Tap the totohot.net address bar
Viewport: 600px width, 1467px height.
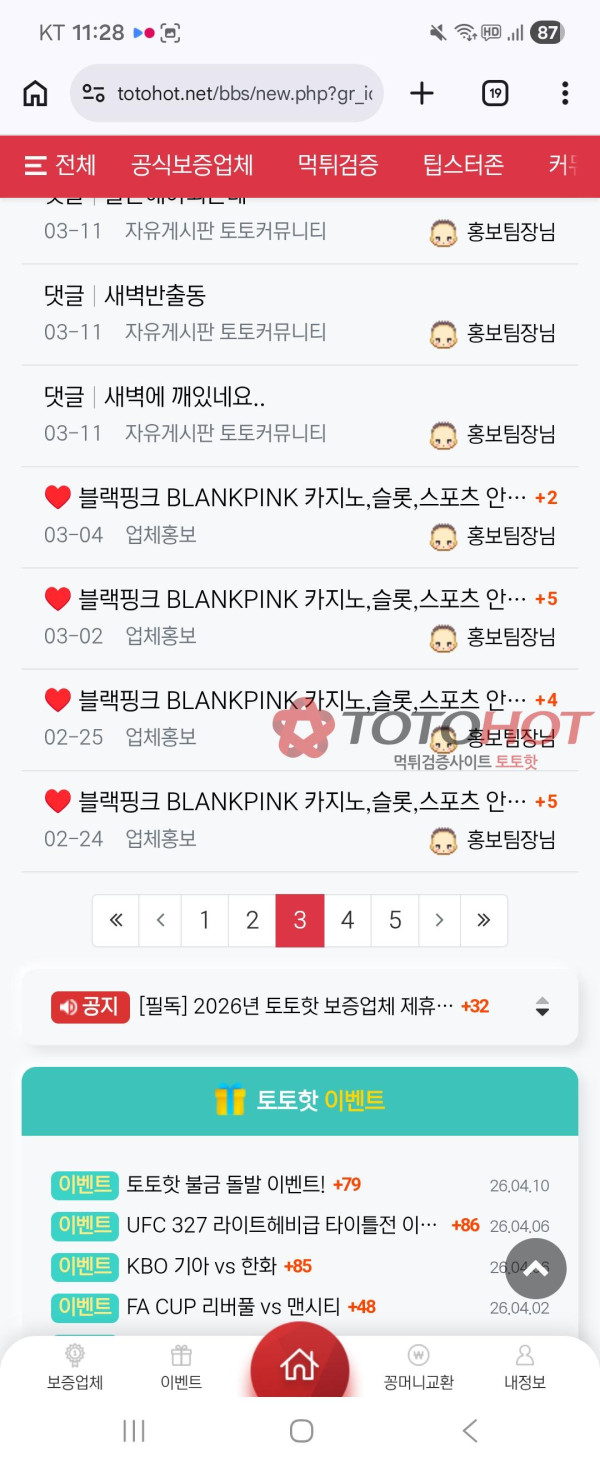point(228,94)
